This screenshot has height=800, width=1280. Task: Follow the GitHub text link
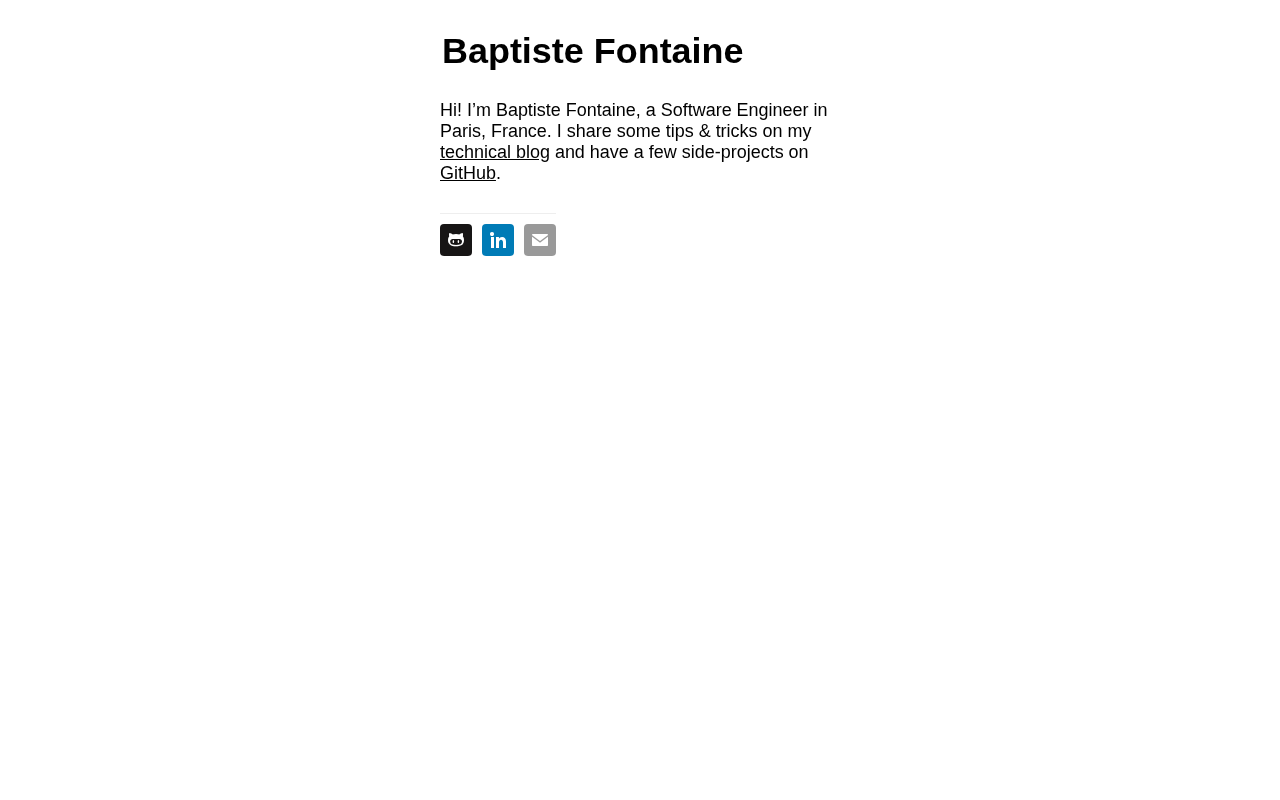click(468, 173)
